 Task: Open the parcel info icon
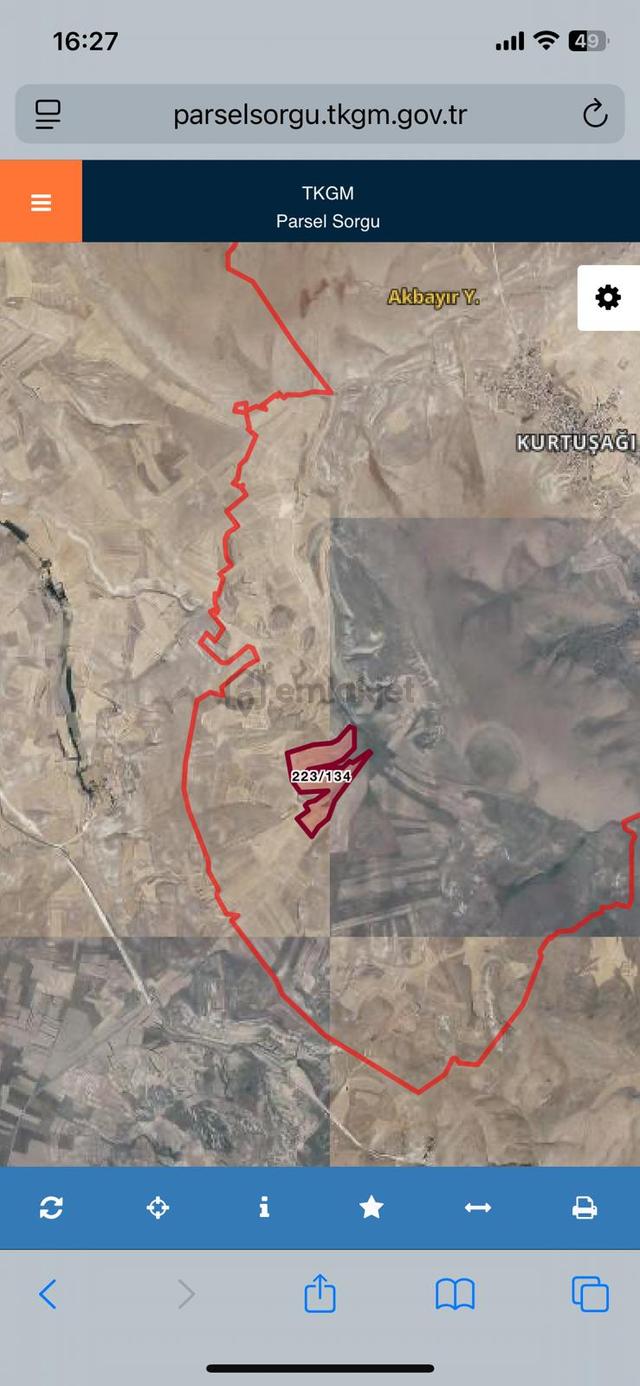[264, 1208]
